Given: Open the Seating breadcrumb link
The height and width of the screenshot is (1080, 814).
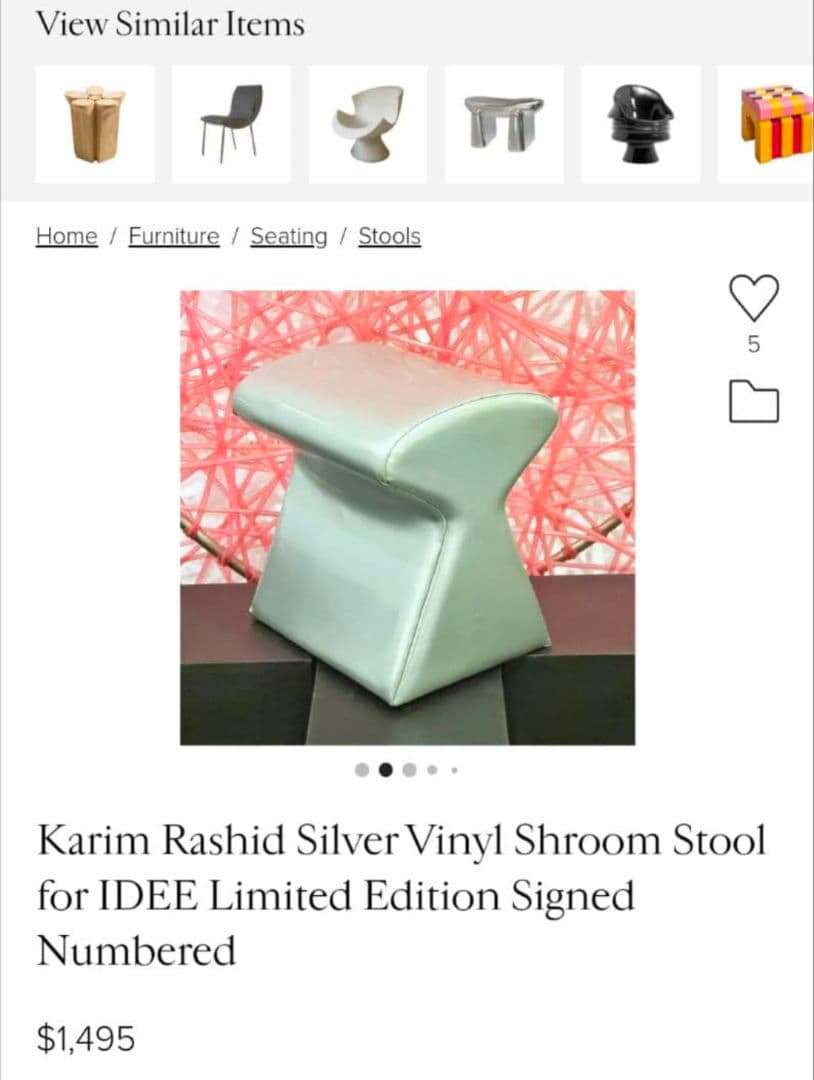Looking at the screenshot, I should pos(289,237).
